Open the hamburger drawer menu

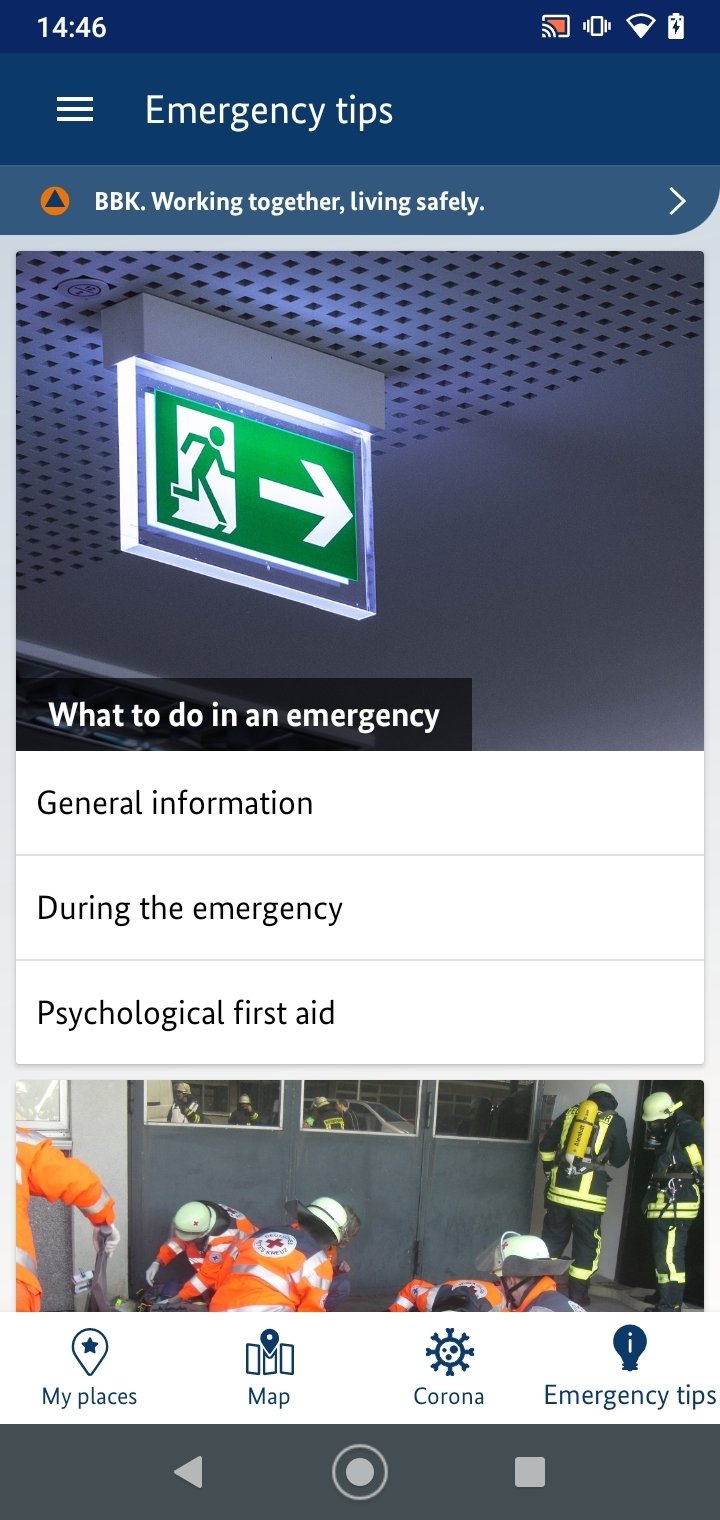click(x=75, y=110)
